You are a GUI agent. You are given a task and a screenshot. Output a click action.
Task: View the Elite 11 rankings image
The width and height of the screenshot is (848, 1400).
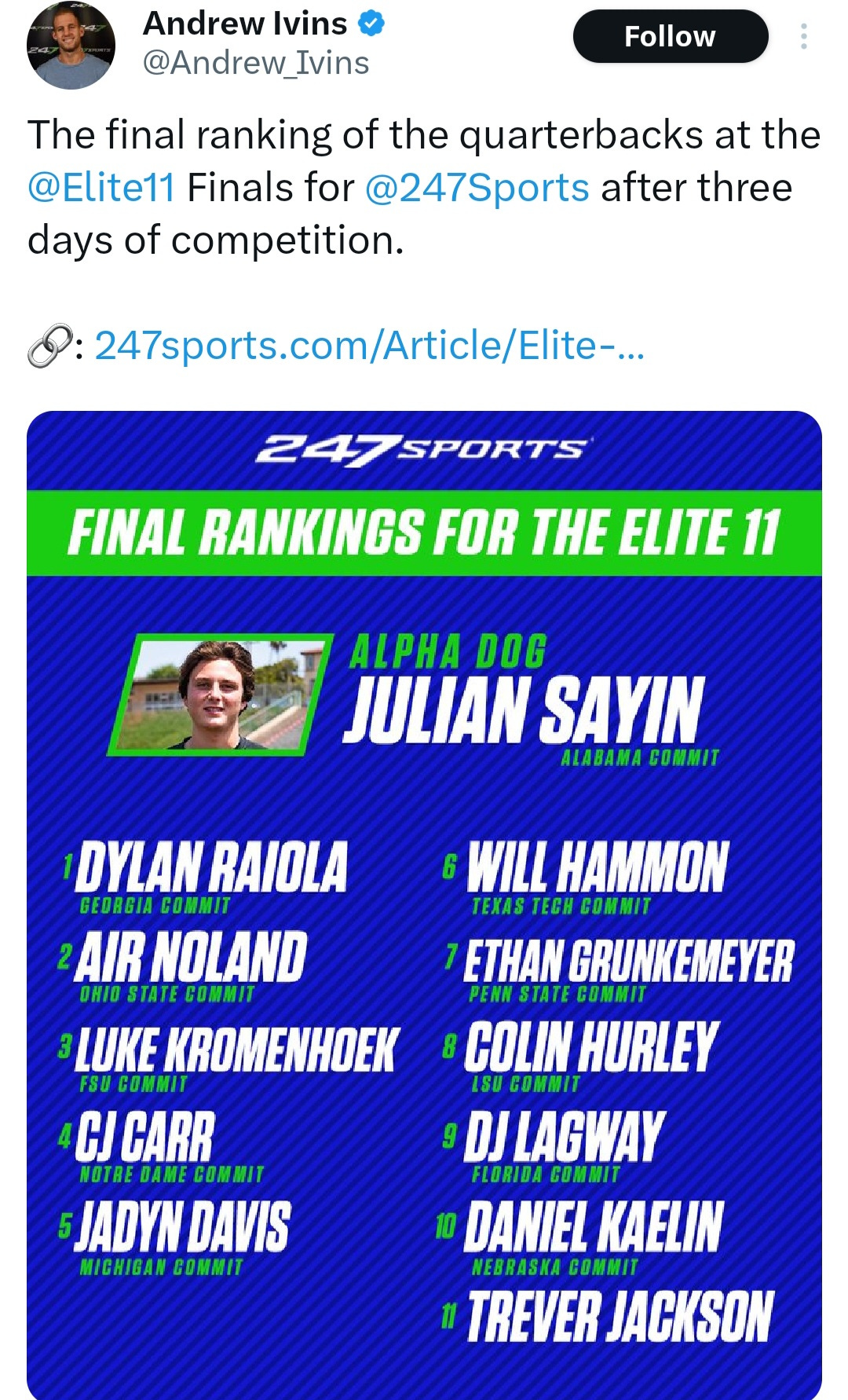(x=424, y=905)
